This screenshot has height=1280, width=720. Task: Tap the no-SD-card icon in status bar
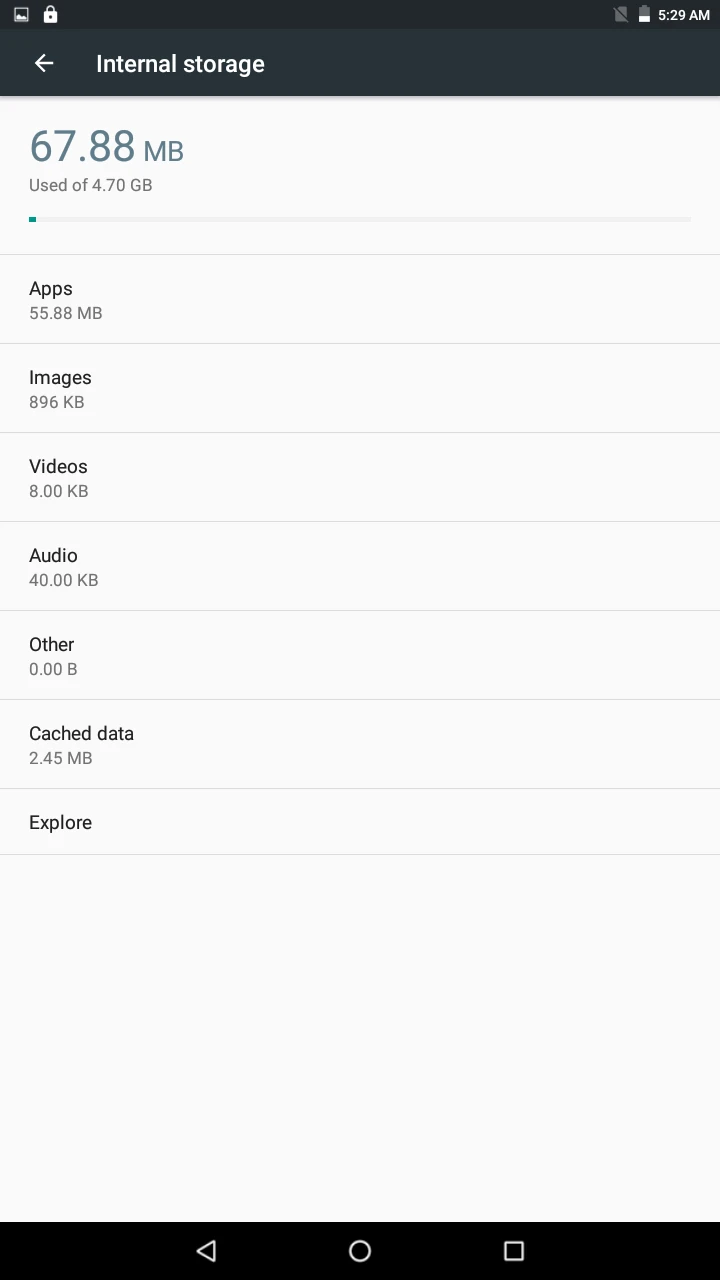coord(621,14)
